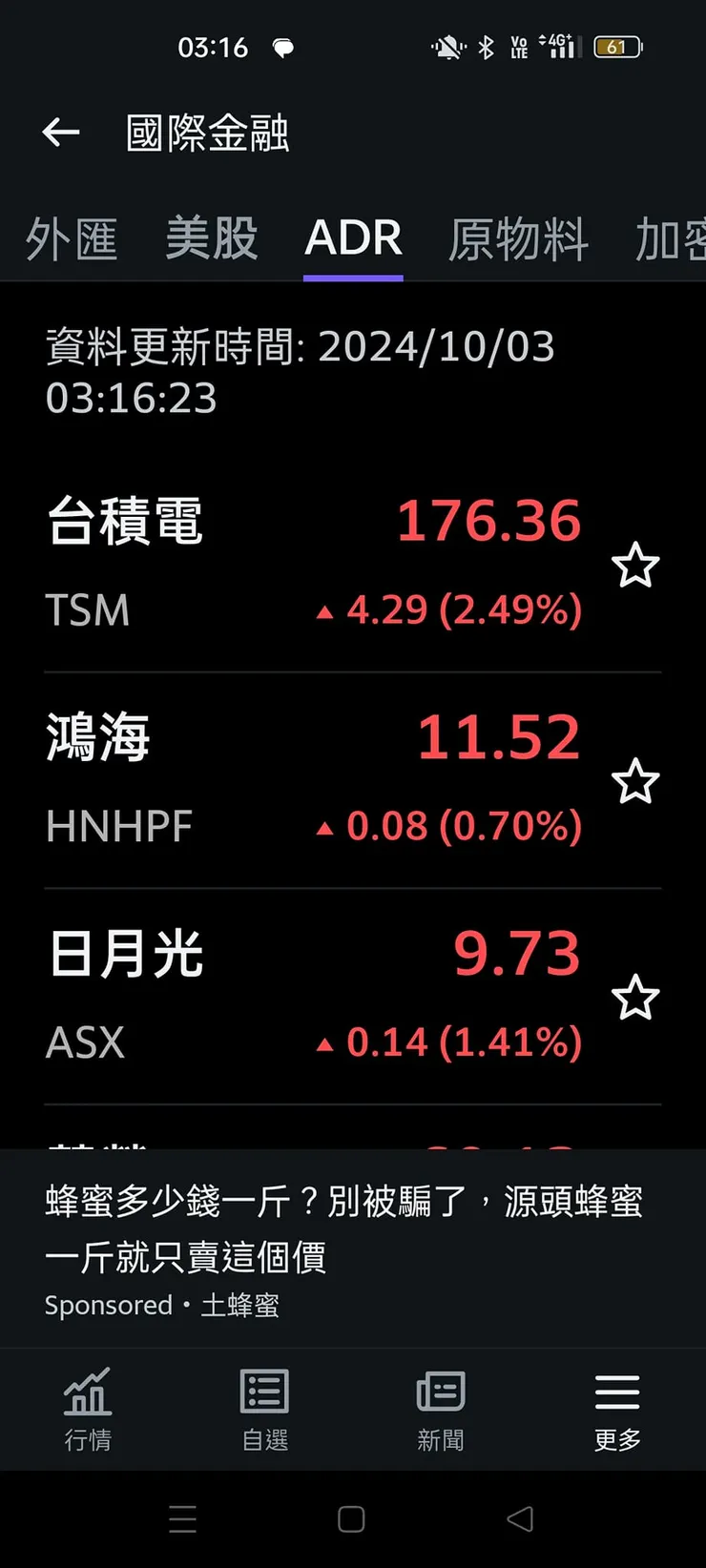Open the system recent apps button
Viewport: 706px width, 1568px height.
(183, 1518)
